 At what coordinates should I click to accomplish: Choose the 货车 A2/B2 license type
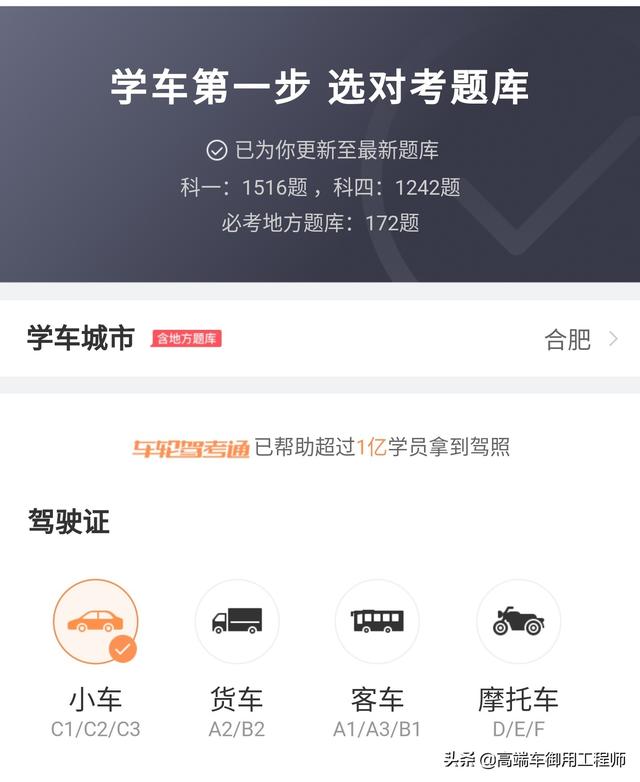click(236, 622)
